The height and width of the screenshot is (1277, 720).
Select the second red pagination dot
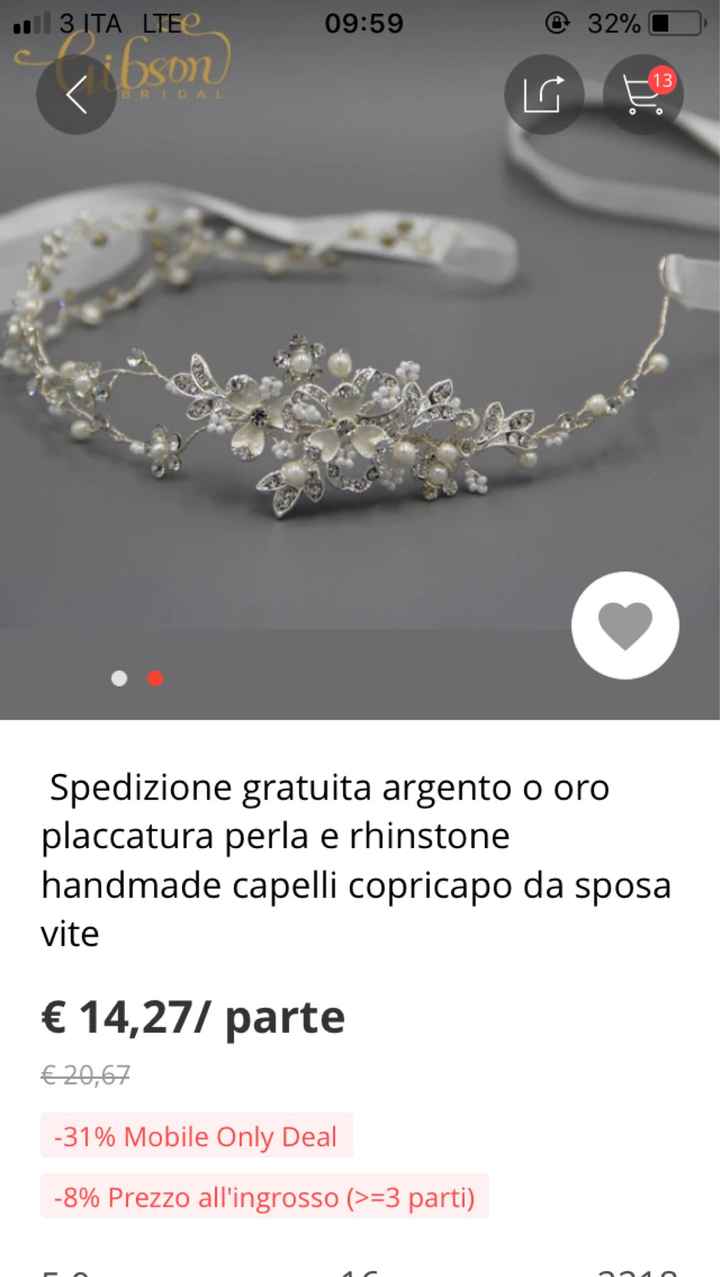click(x=155, y=678)
